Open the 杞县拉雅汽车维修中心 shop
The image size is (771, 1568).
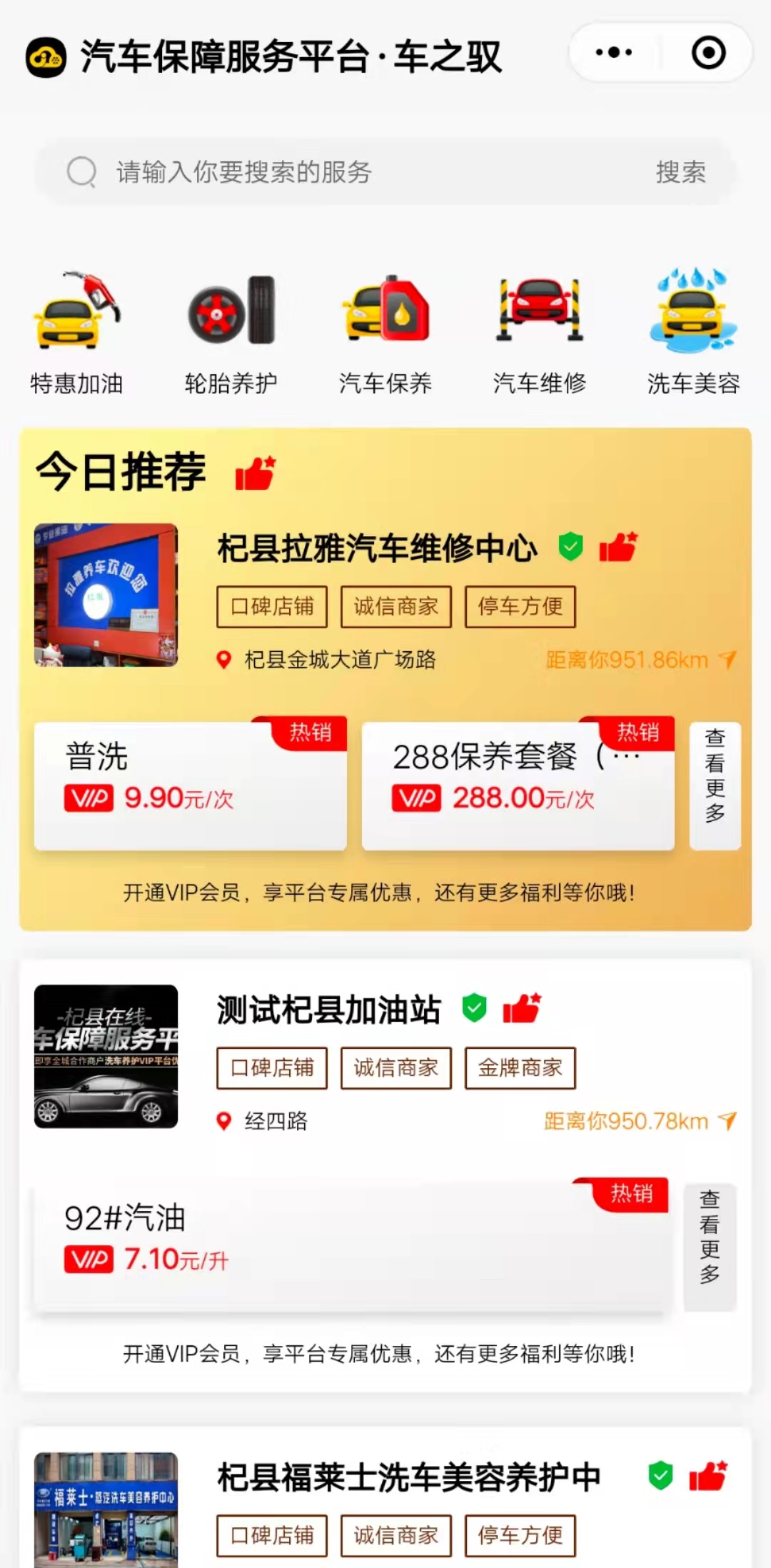[377, 548]
